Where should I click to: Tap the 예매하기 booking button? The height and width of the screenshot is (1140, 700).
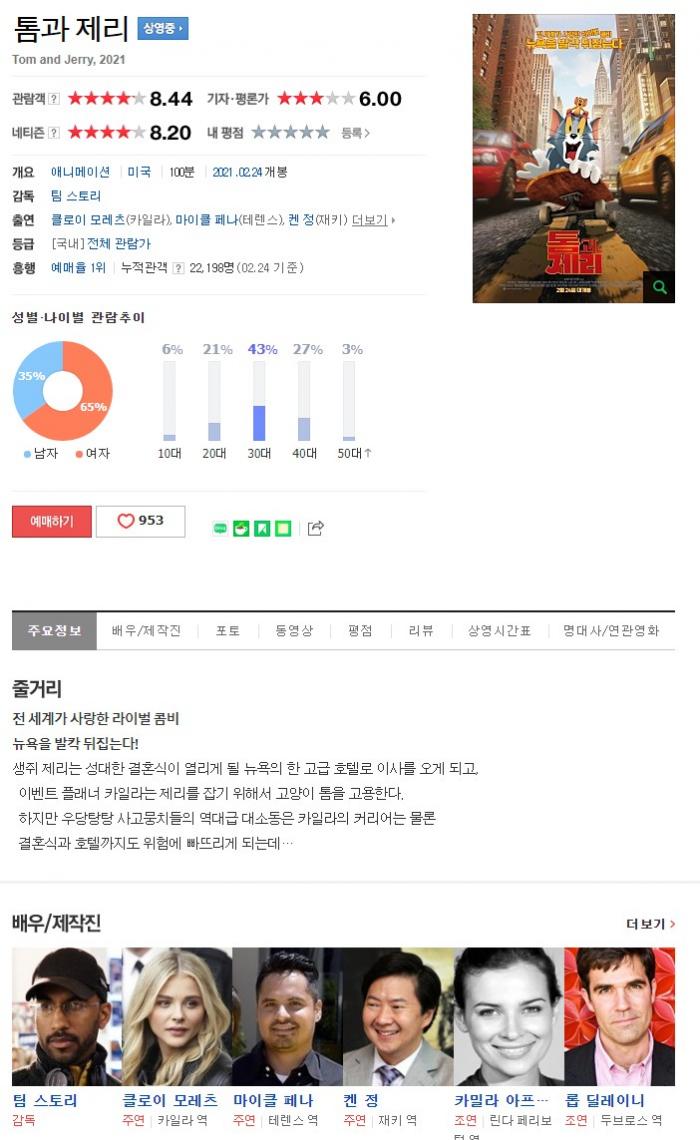click(52, 522)
